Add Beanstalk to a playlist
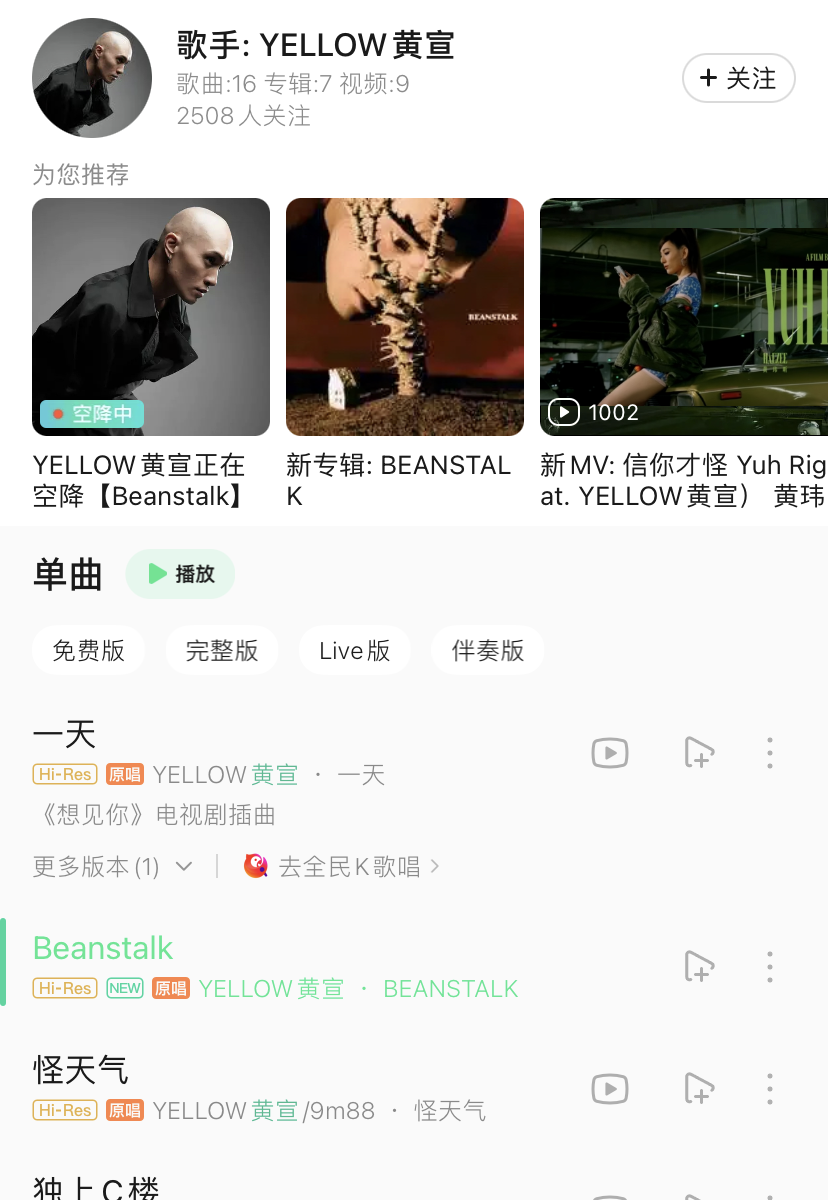This screenshot has height=1200, width=828. [699, 967]
